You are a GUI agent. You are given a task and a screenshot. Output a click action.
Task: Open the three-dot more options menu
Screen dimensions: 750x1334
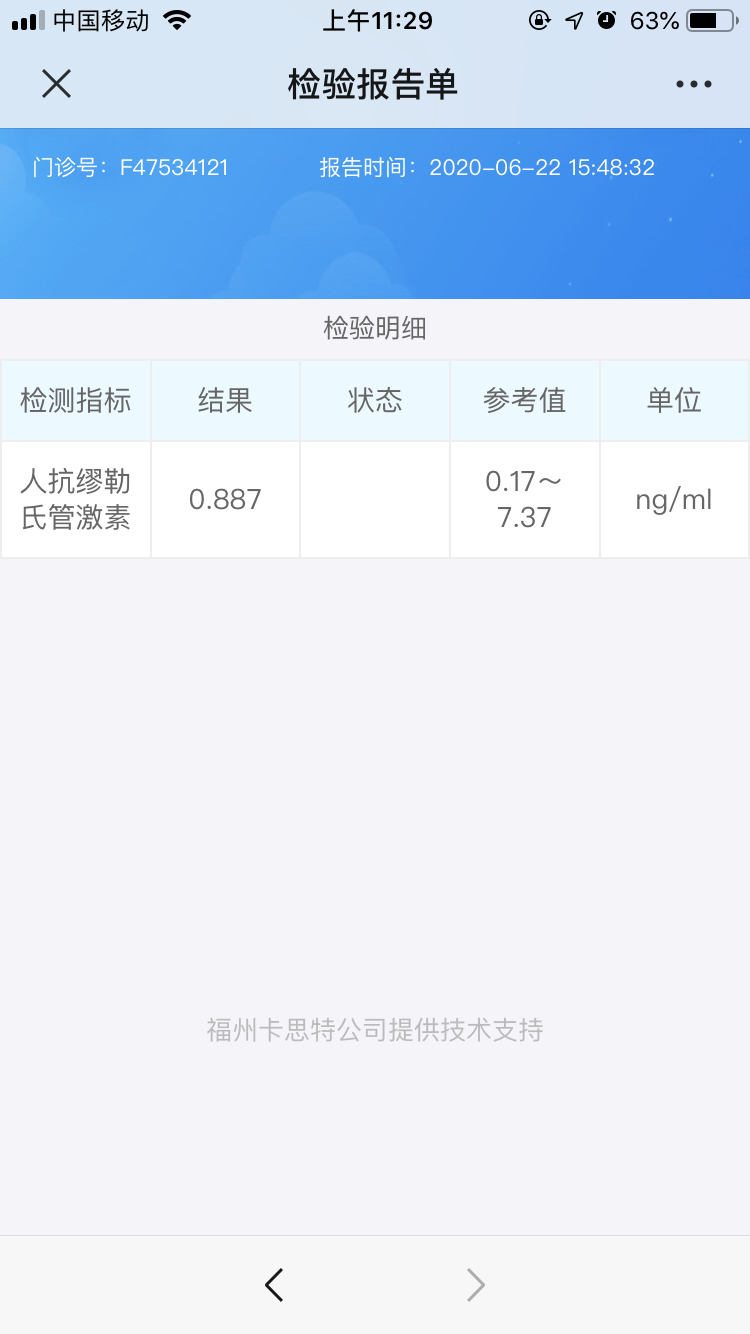point(694,84)
